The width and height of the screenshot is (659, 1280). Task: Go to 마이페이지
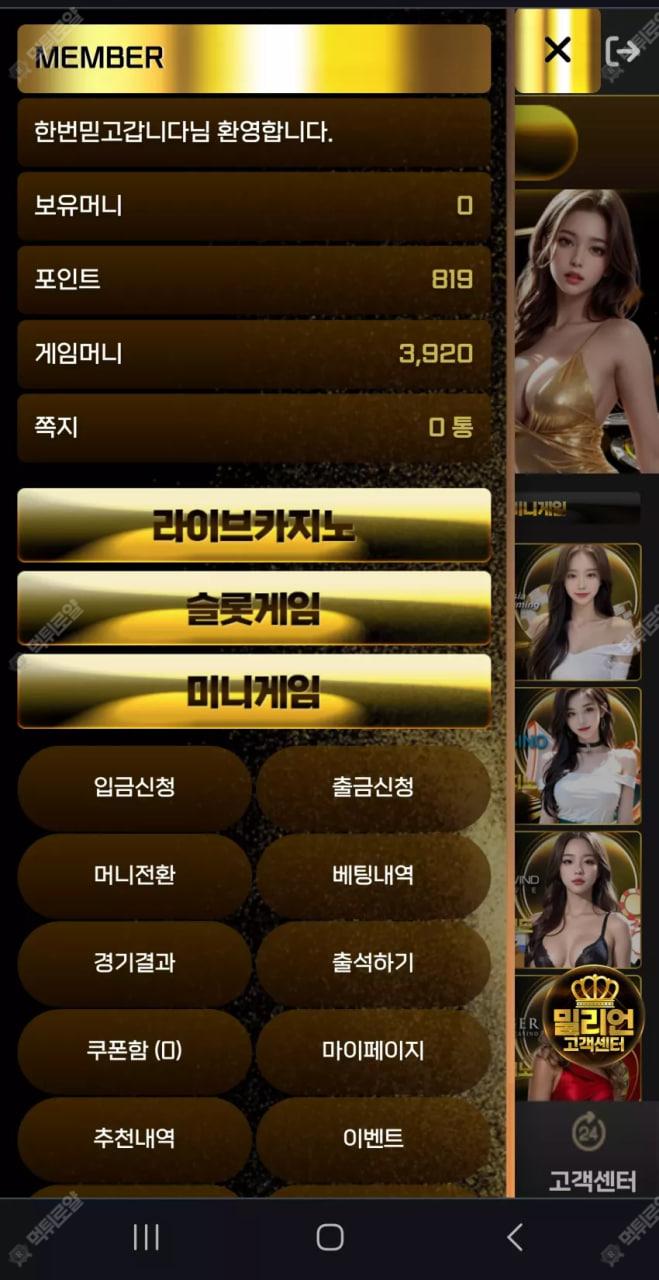[373, 1051]
